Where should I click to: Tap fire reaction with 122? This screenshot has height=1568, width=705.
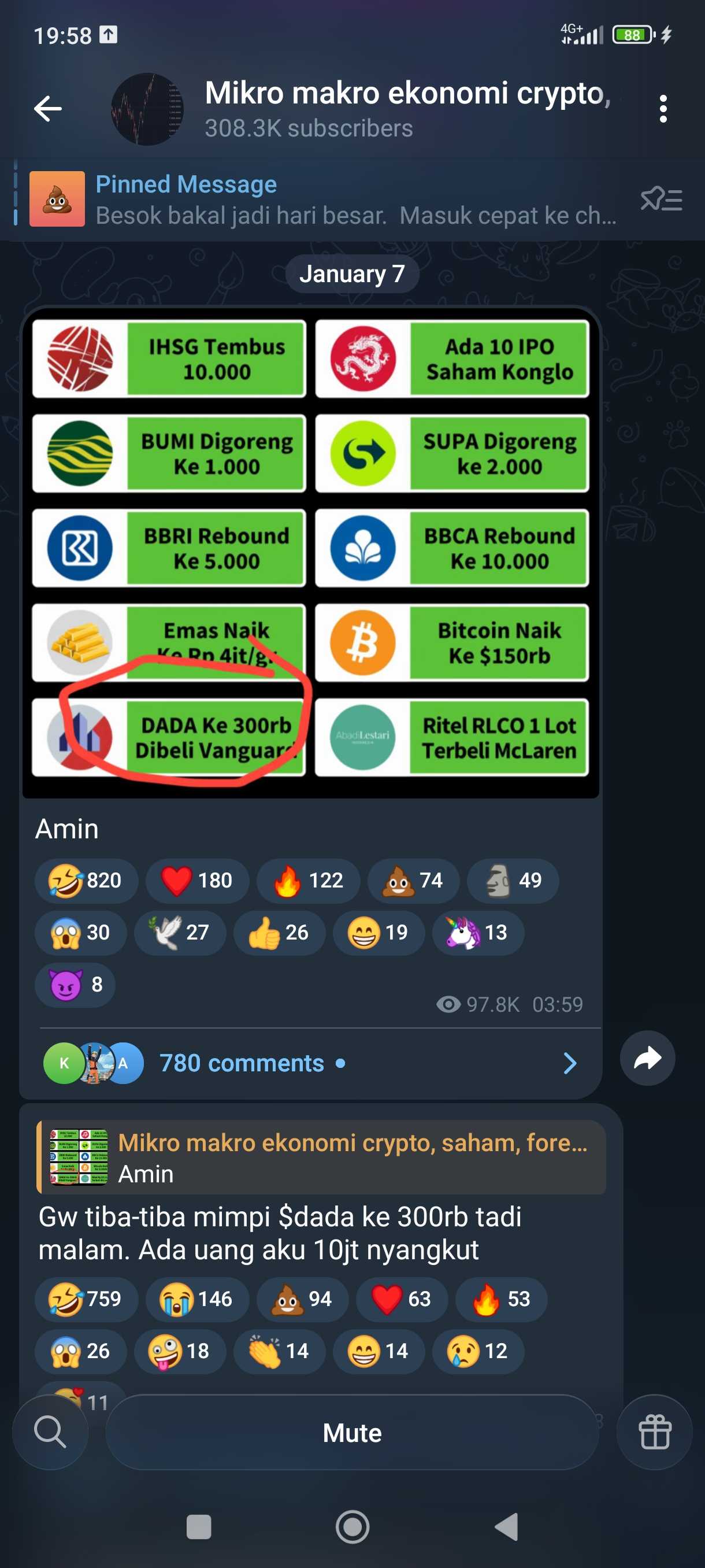[x=309, y=880]
